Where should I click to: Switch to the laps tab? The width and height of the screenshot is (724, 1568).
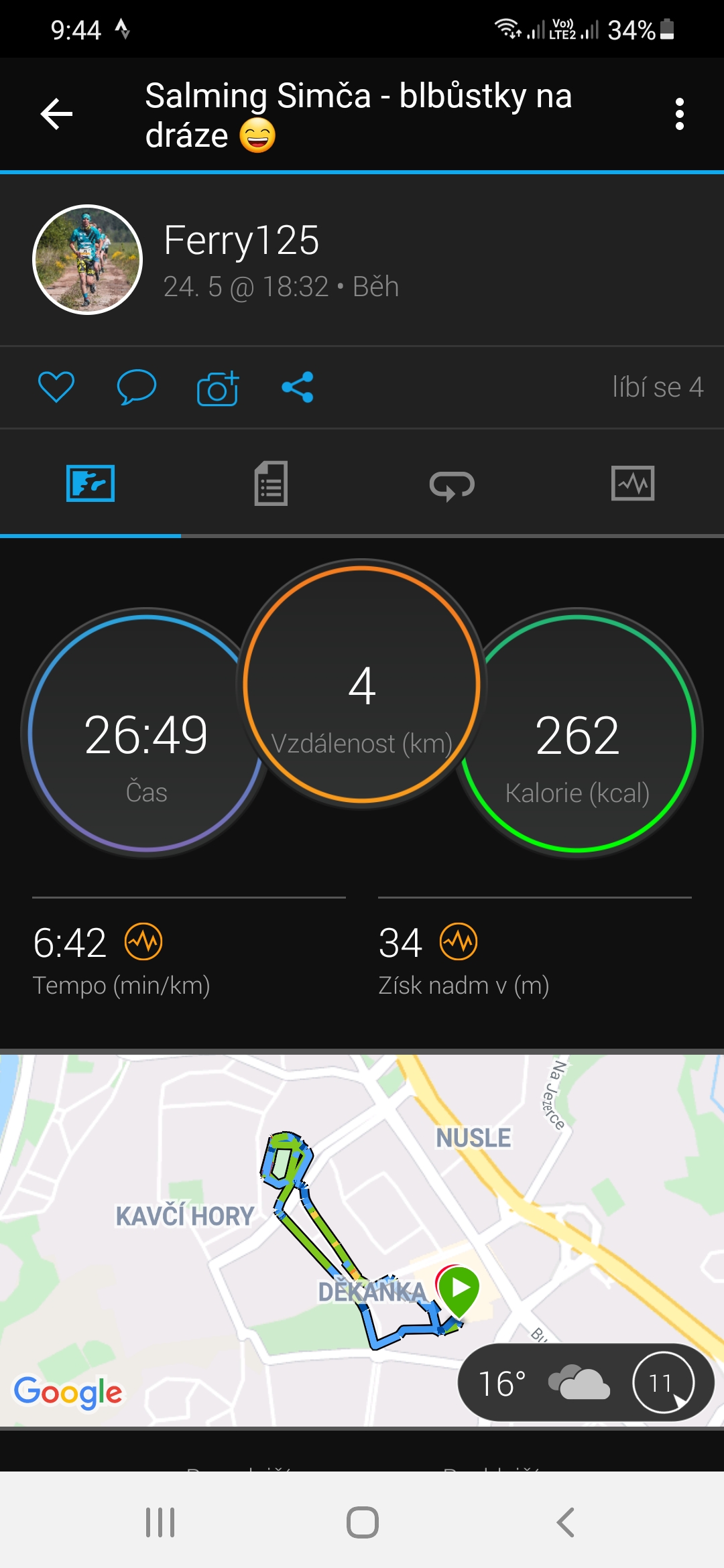[x=452, y=483]
